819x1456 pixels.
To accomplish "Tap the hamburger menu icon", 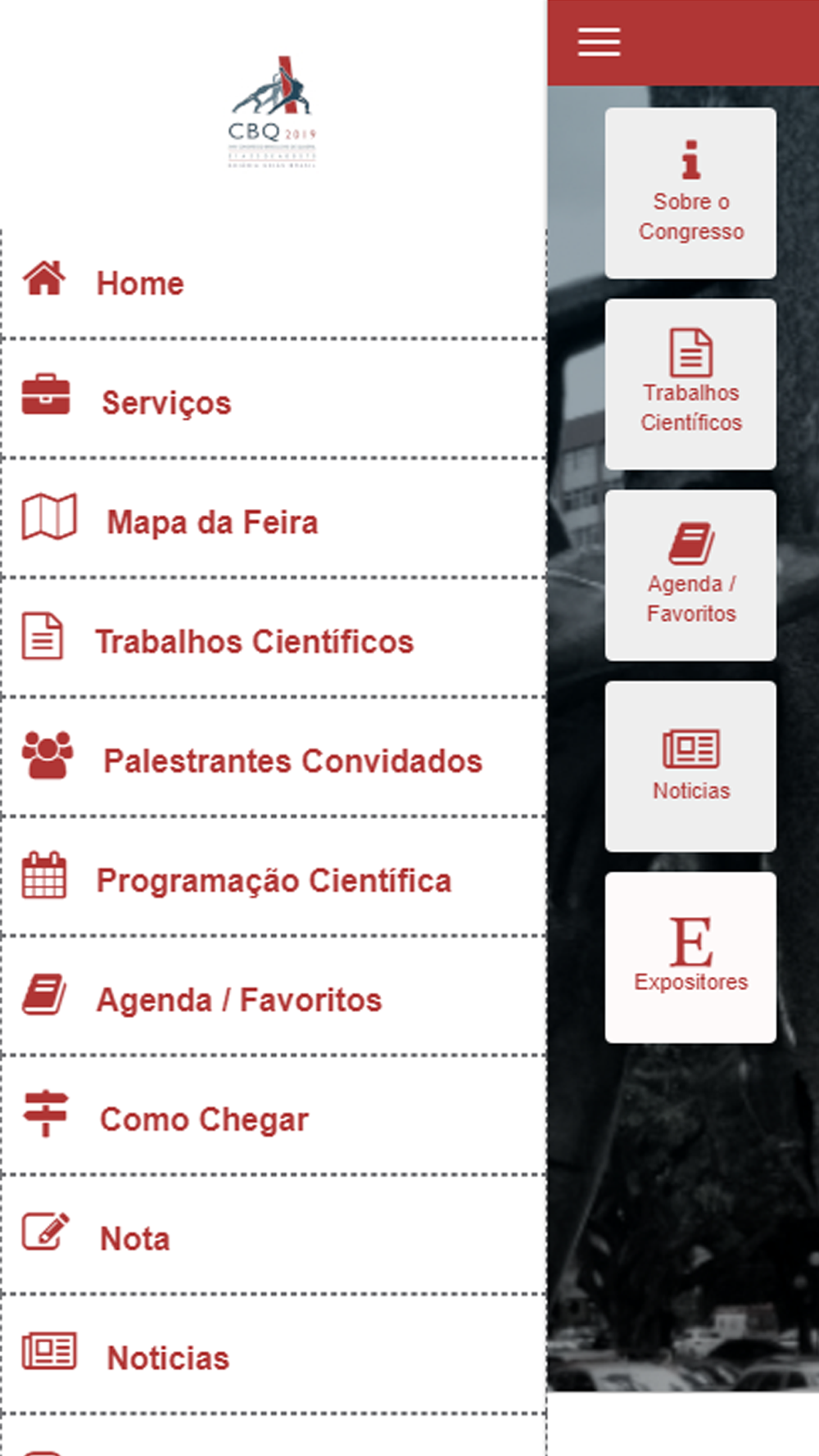I will [x=599, y=42].
